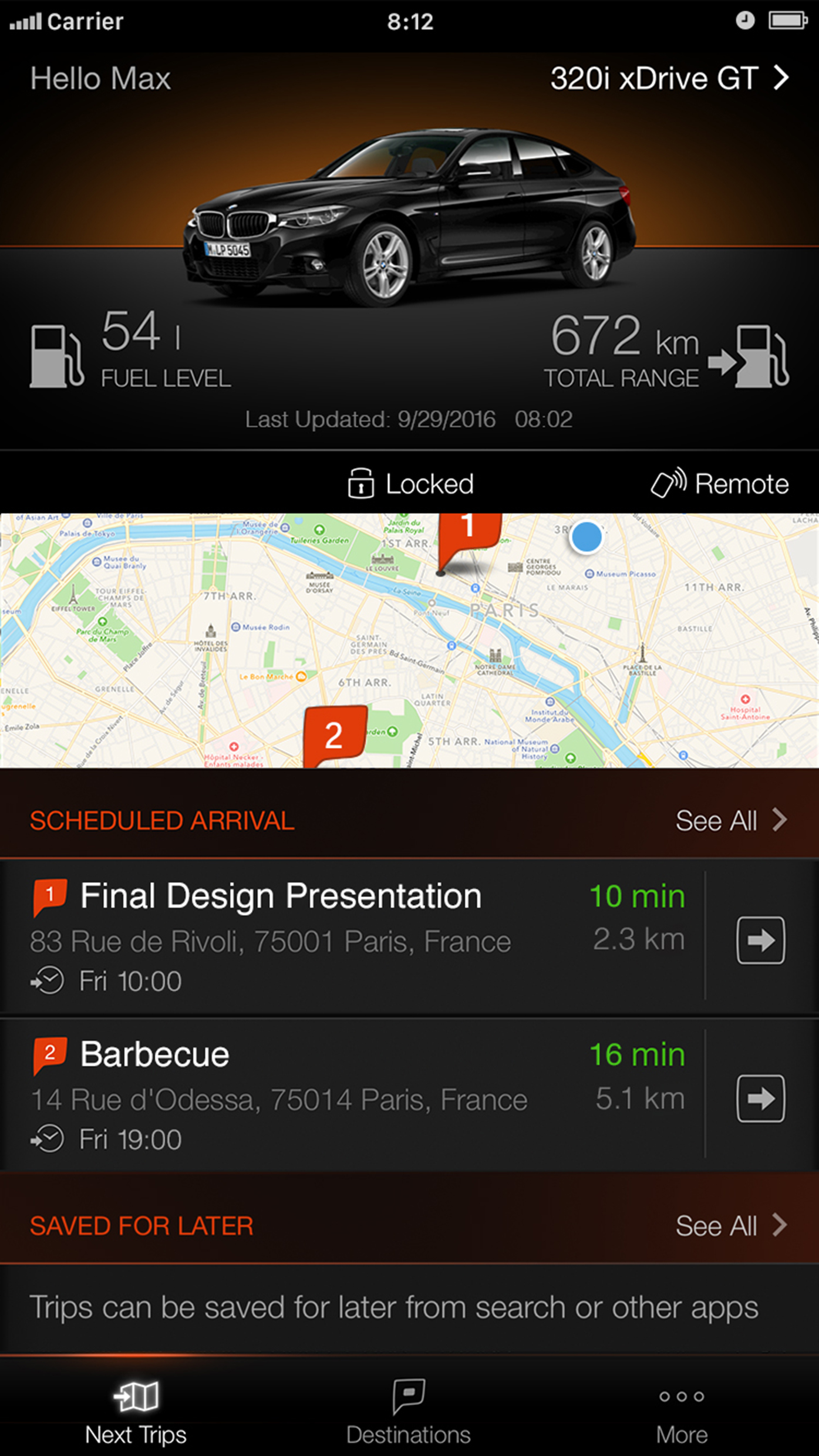This screenshot has width=819, height=1456.
Task: Select map pin number 1
Action: tap(469, 531)
